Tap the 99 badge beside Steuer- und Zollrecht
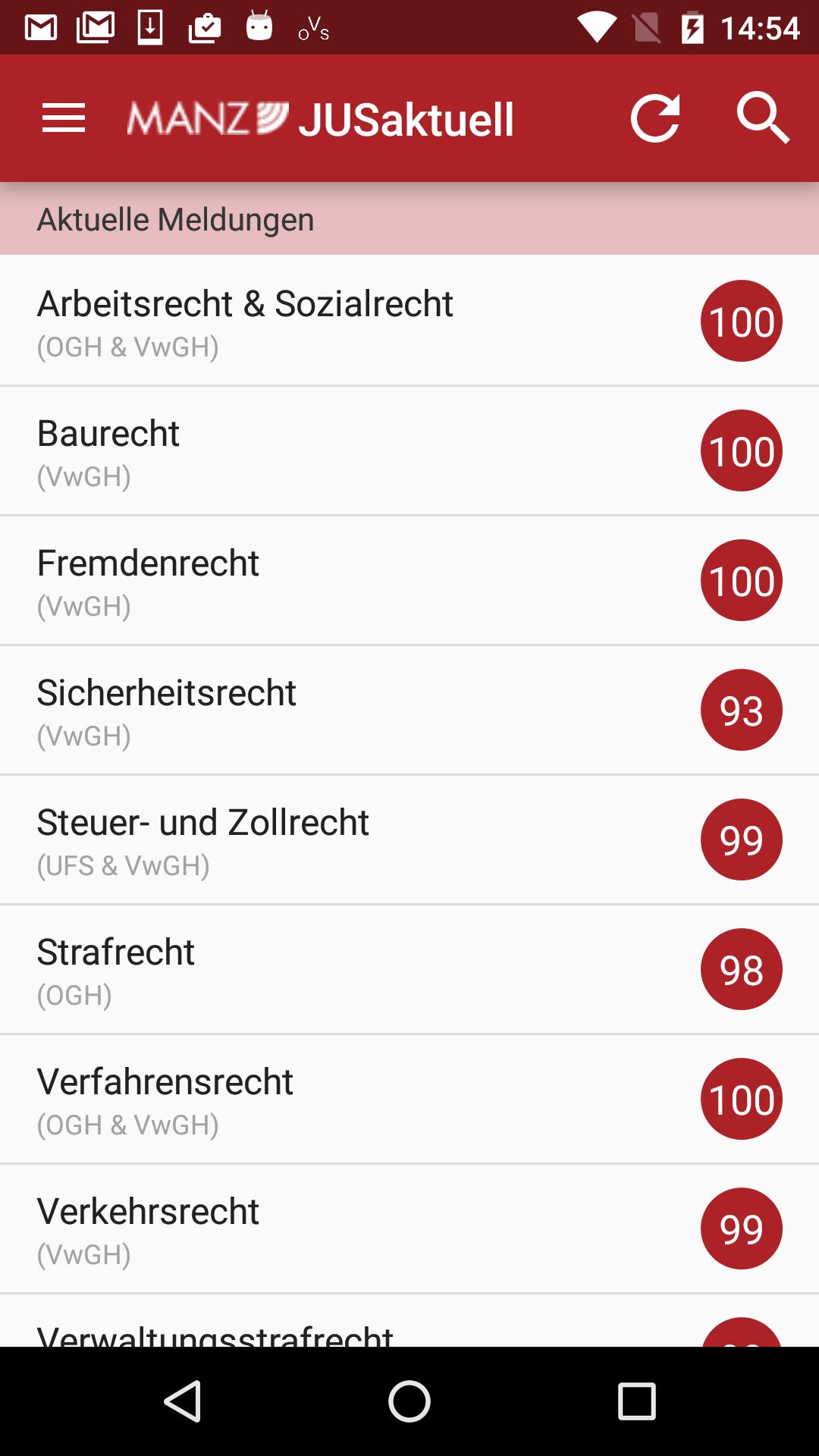Viewport: 819px width, 1456px height. click(x=741, y=839)
